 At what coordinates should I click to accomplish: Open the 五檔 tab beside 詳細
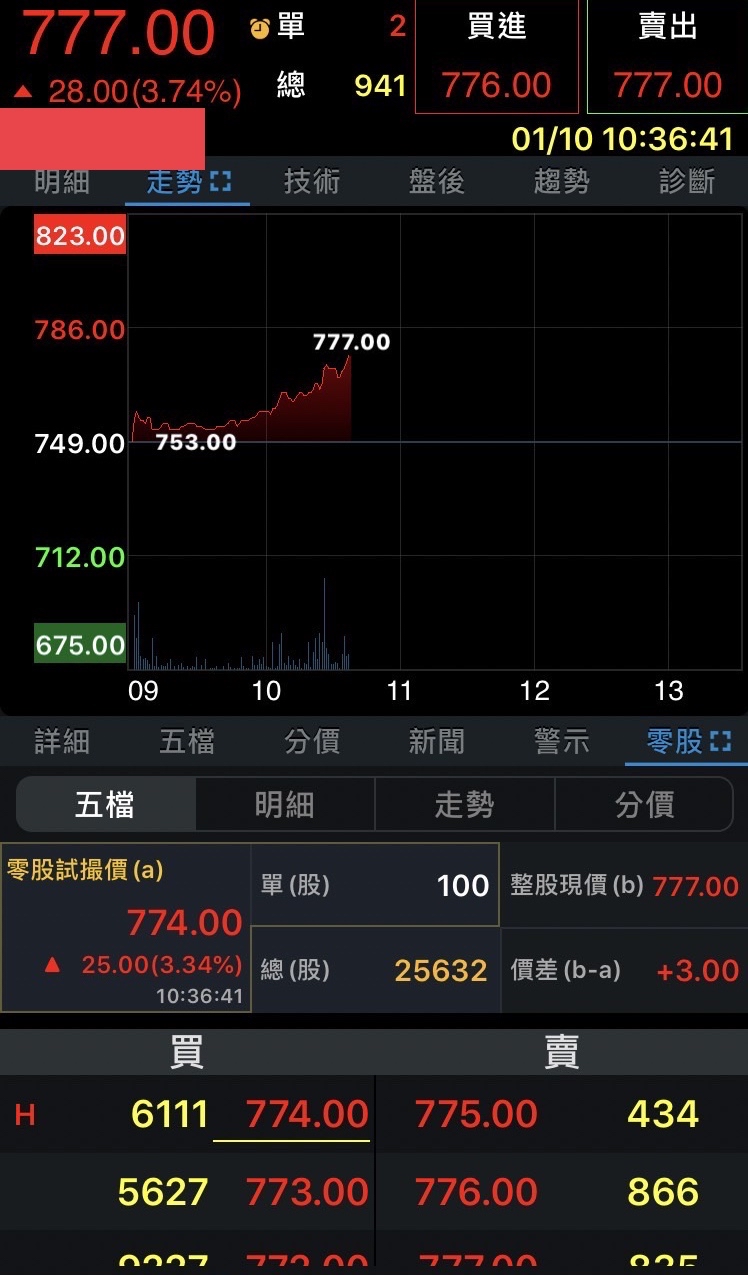click(x=187, y=741)
